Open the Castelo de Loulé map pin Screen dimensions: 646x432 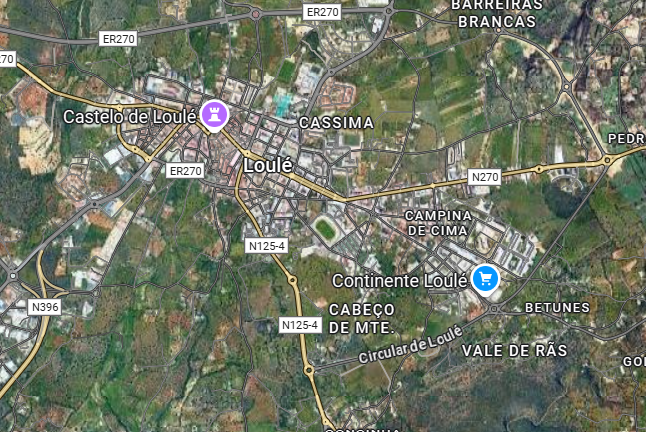[213, 114]
